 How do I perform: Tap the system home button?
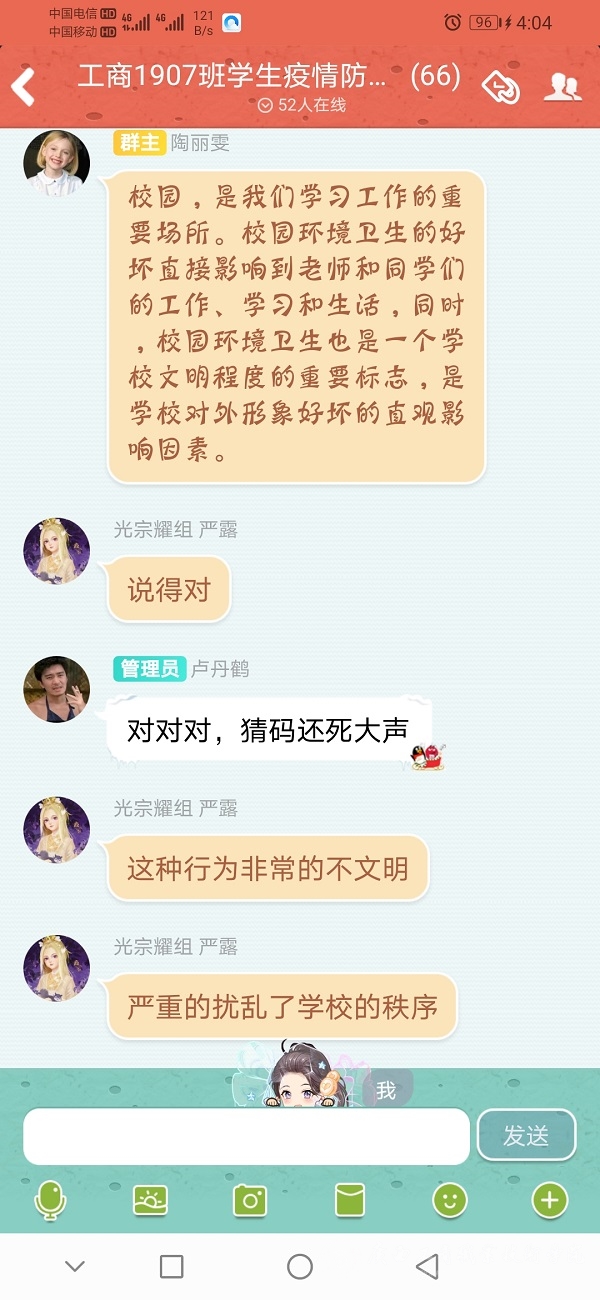pyautogui.click(x=300, y=1267)
